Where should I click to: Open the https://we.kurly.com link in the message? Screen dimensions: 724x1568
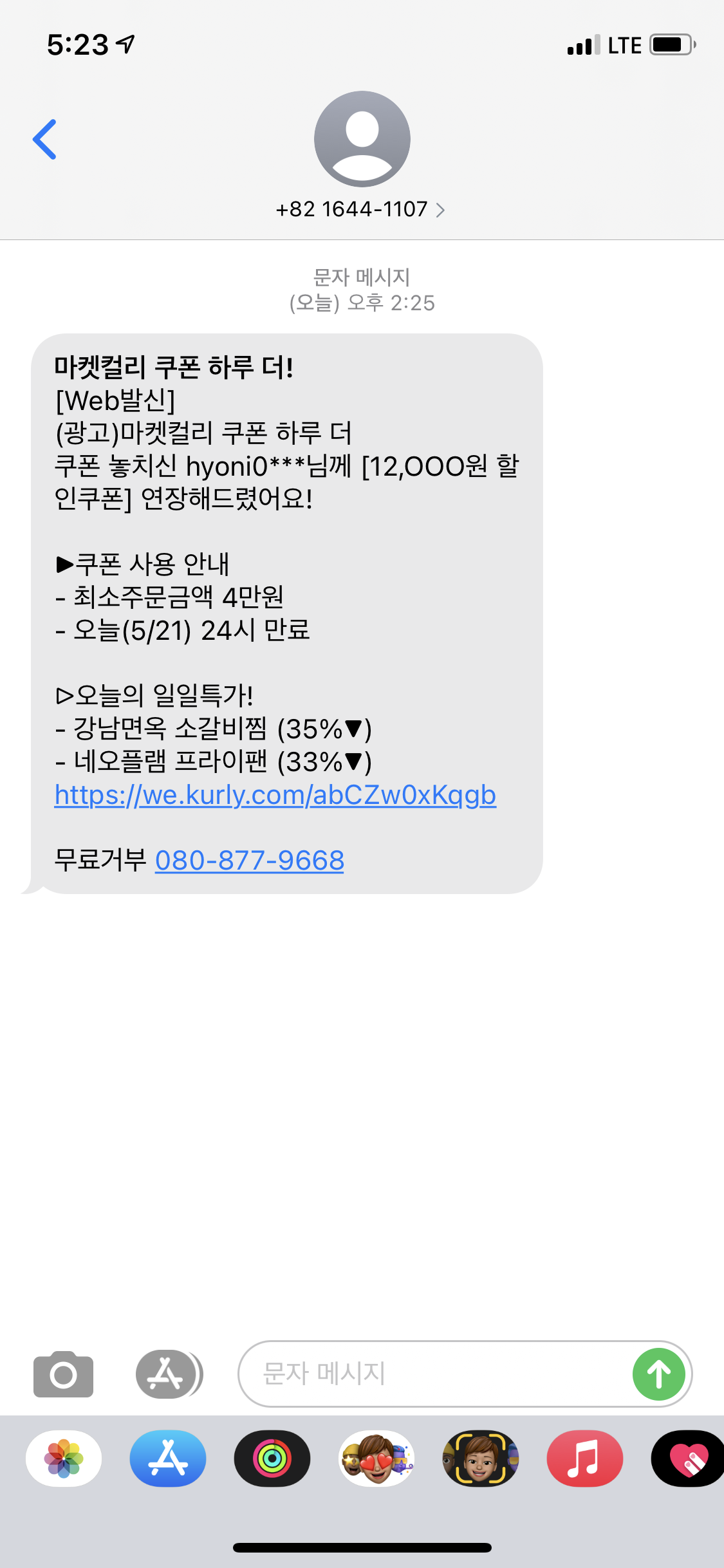(274, 795)
